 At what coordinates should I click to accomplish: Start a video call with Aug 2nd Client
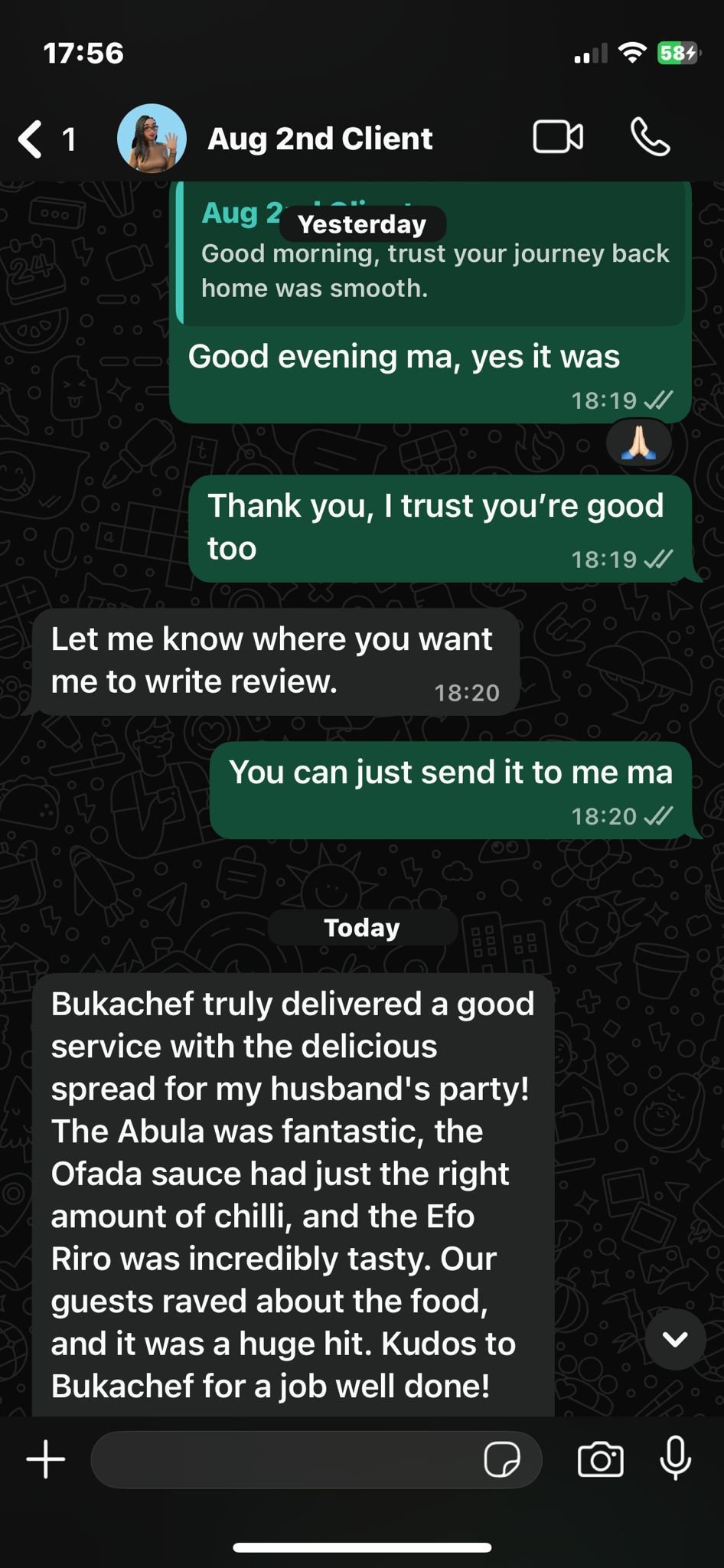pyautogui.click(x=558, y=138)
